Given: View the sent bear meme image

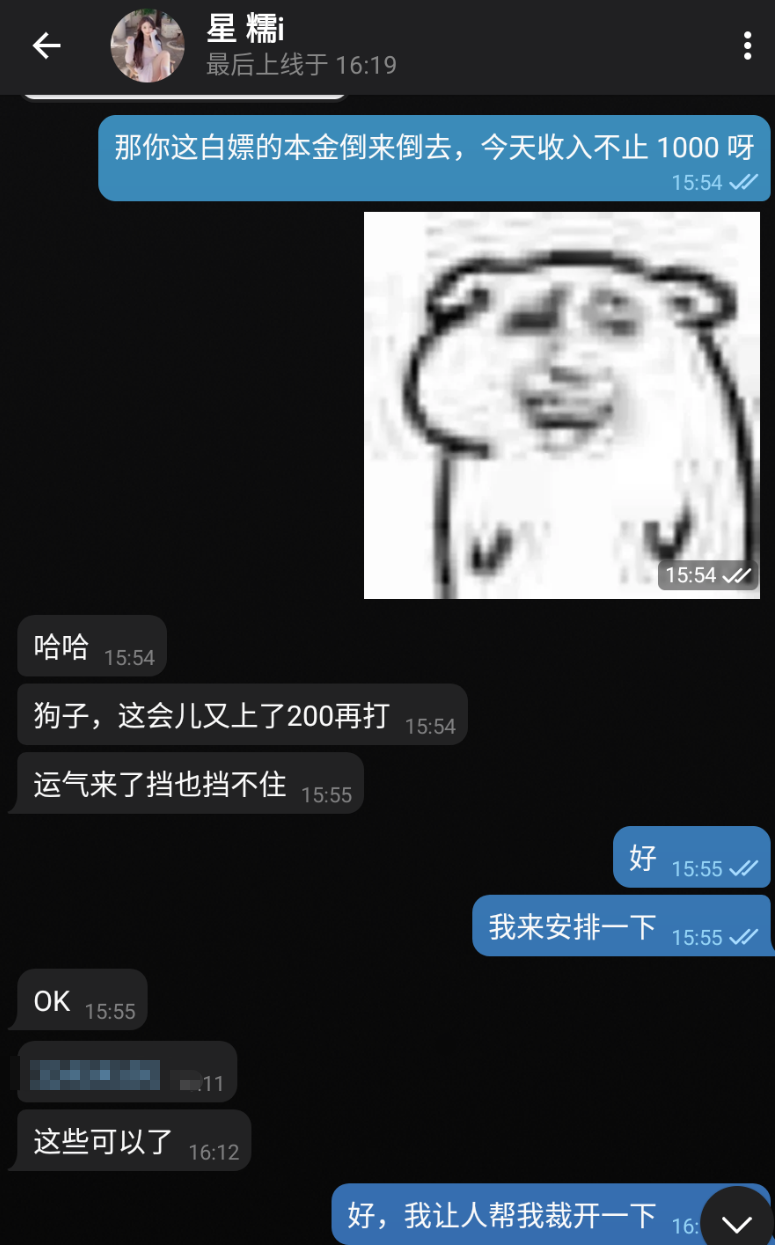Looking at the screenshot, I should pyautogui.click(x=562, y=405).
